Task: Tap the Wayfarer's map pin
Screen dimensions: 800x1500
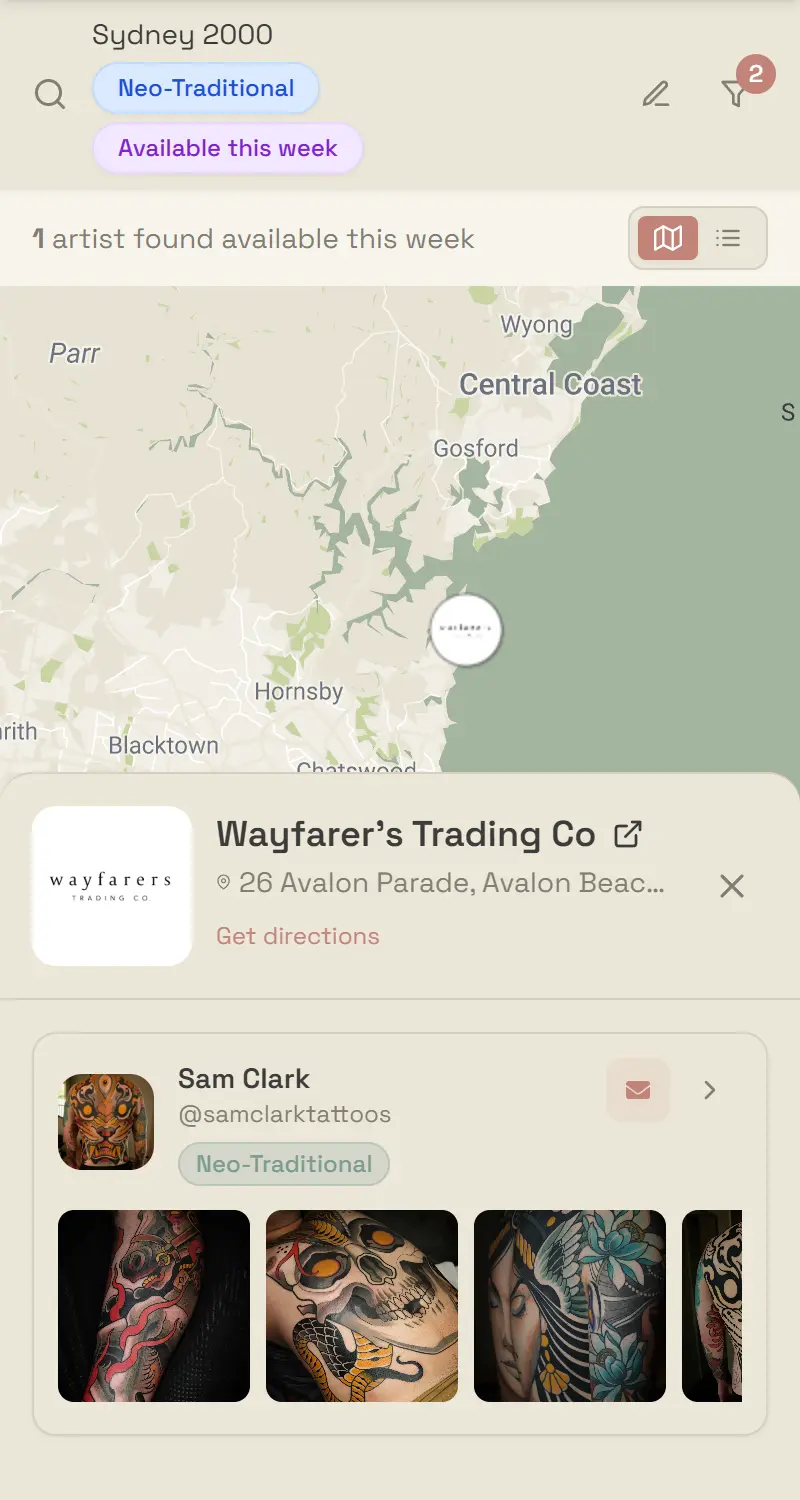Action: point(466,630)
